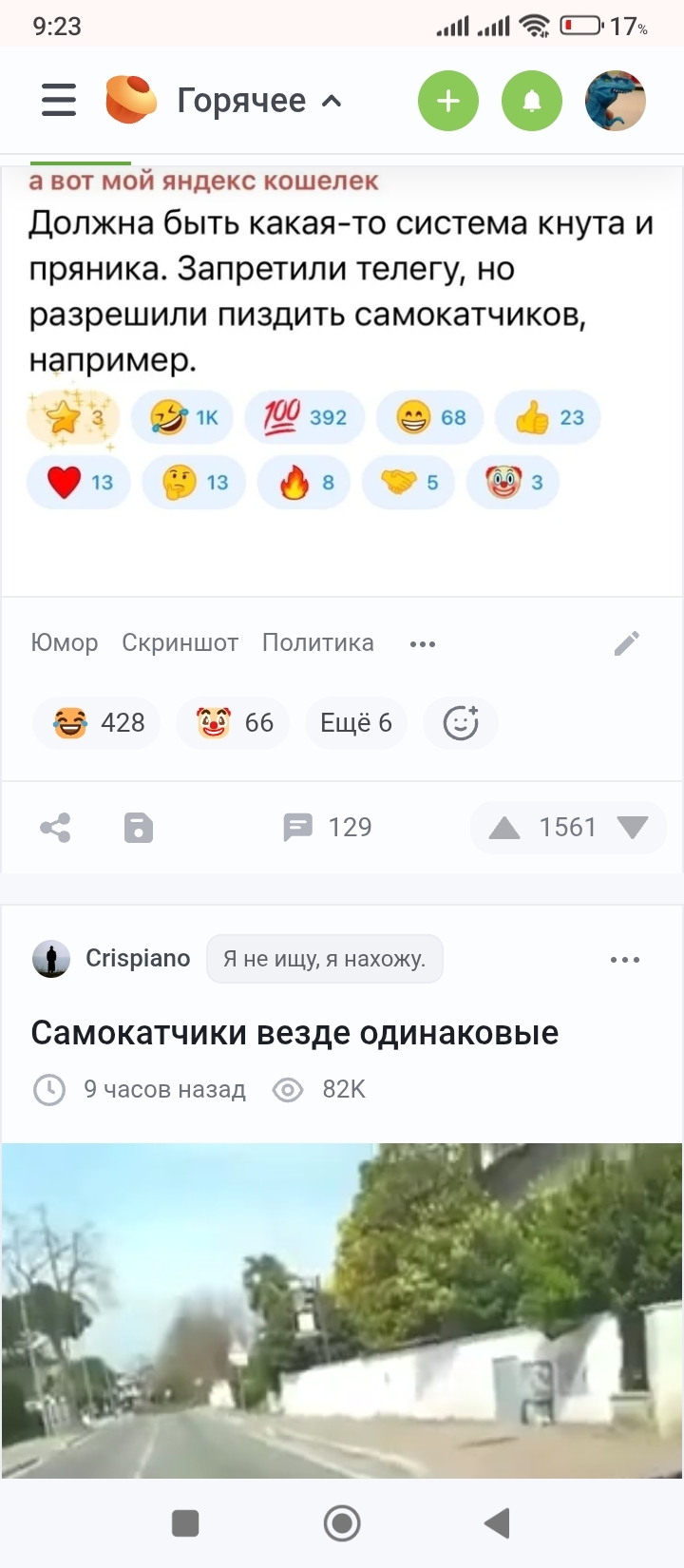684x1568 pixels.
Task: Upvote the post rated 1561
Action: [504, 829]
